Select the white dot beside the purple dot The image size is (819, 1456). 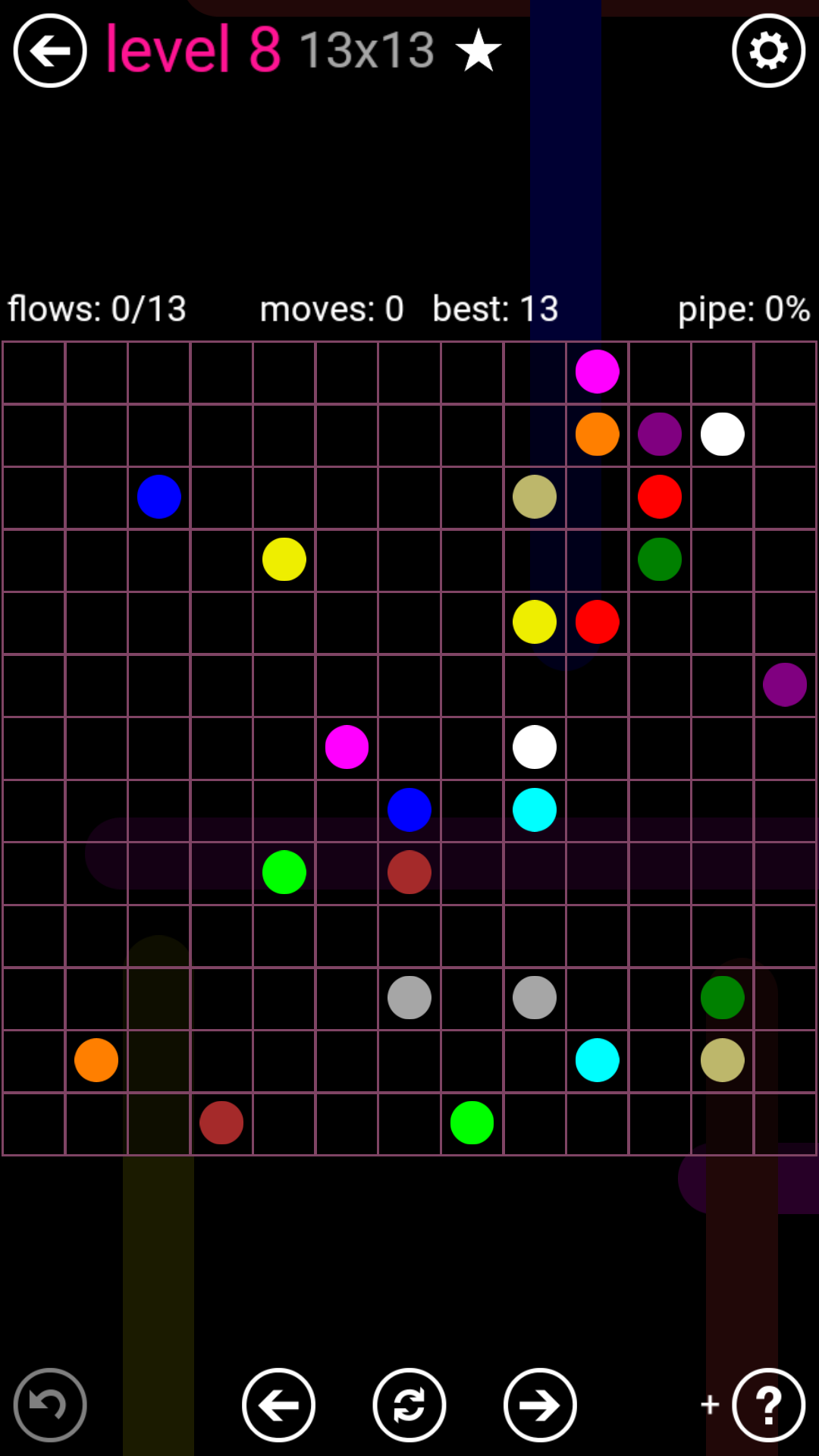pyautogui.click(x=723, y=435)
